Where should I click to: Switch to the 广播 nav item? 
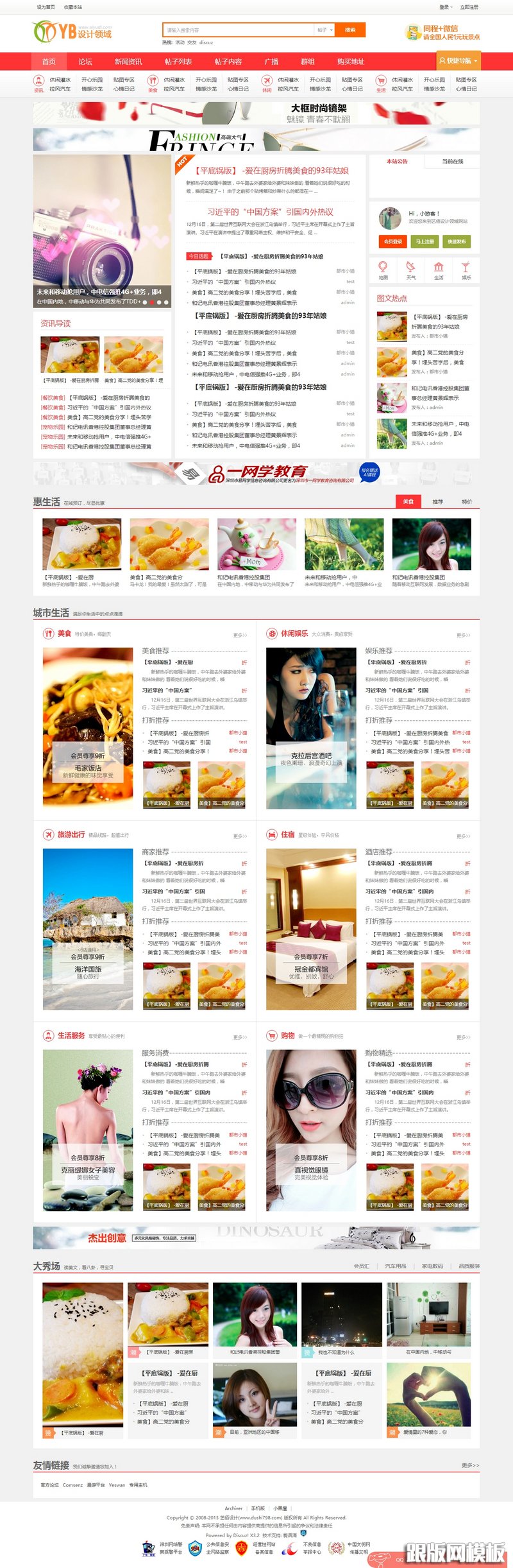pyautogui.click(x=271, y=62)
